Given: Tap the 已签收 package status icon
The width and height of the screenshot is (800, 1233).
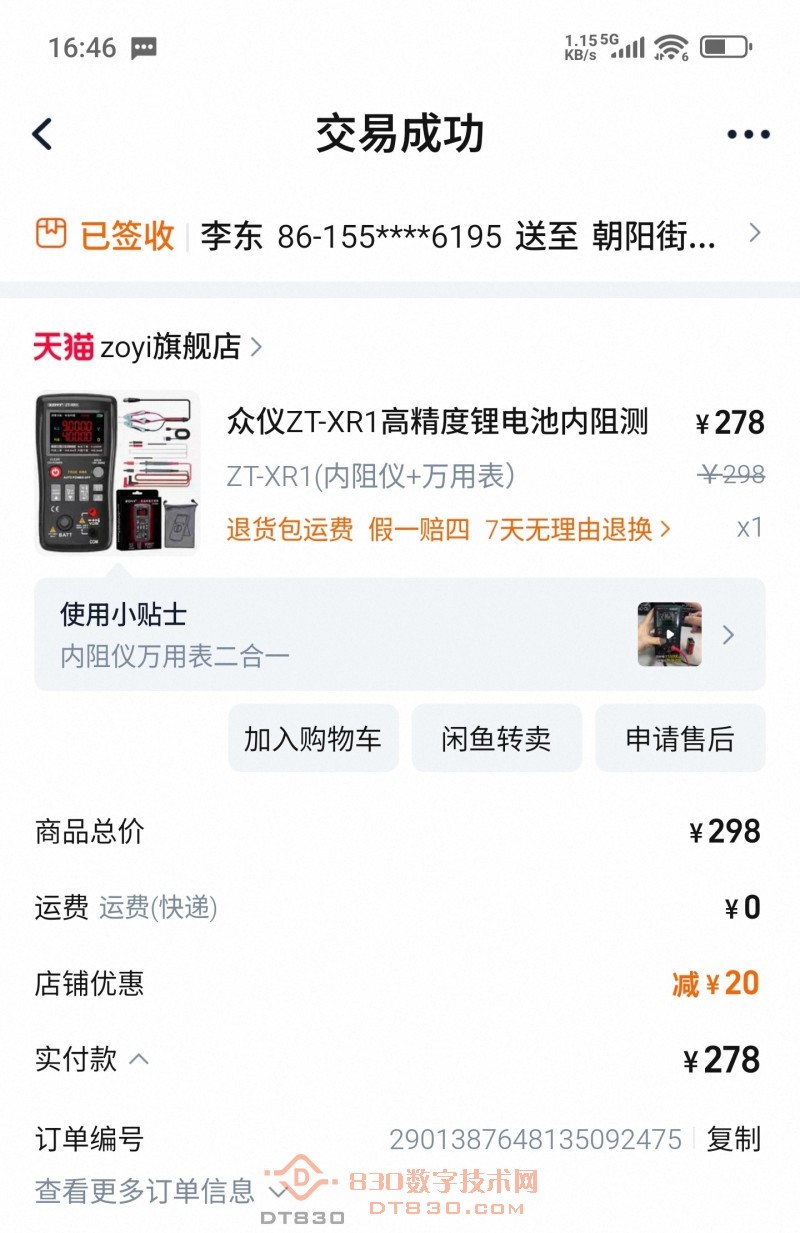Looking at the screenshot, I should (x=51, y=233).
